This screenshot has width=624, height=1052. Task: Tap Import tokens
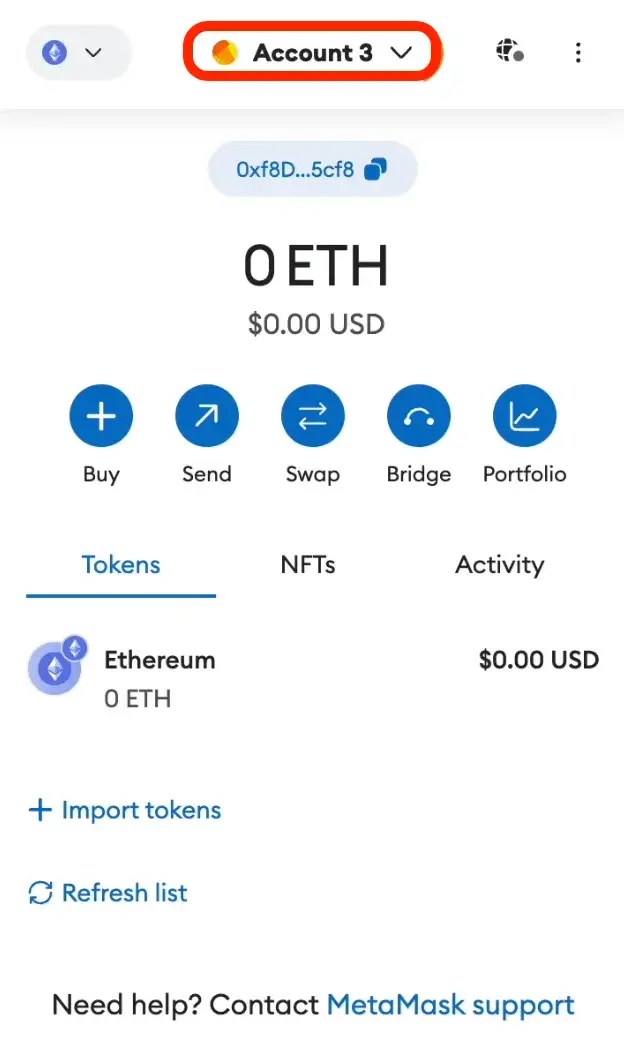coord(125,810)
